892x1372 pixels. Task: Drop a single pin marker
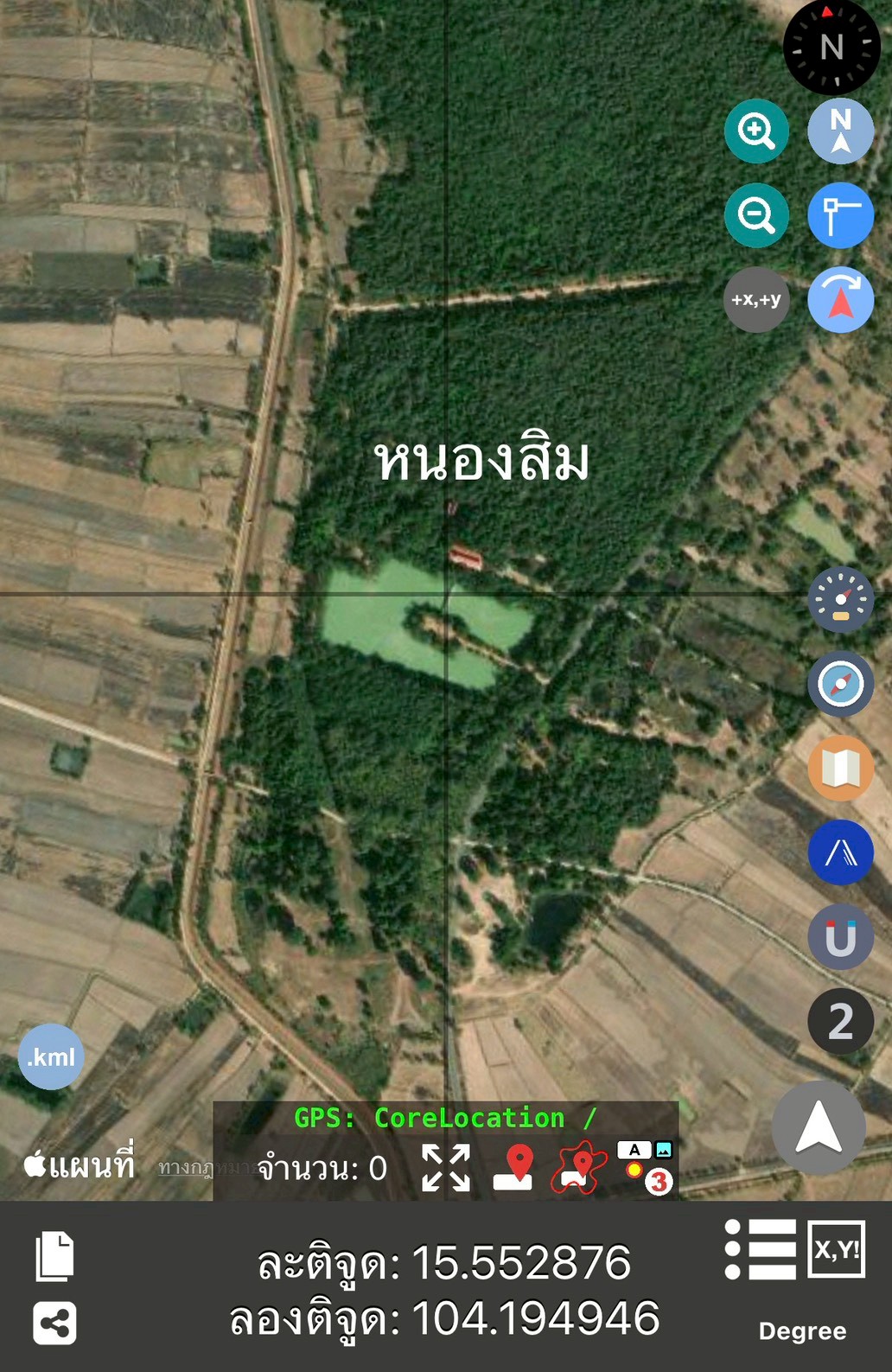pos(514,1168)
